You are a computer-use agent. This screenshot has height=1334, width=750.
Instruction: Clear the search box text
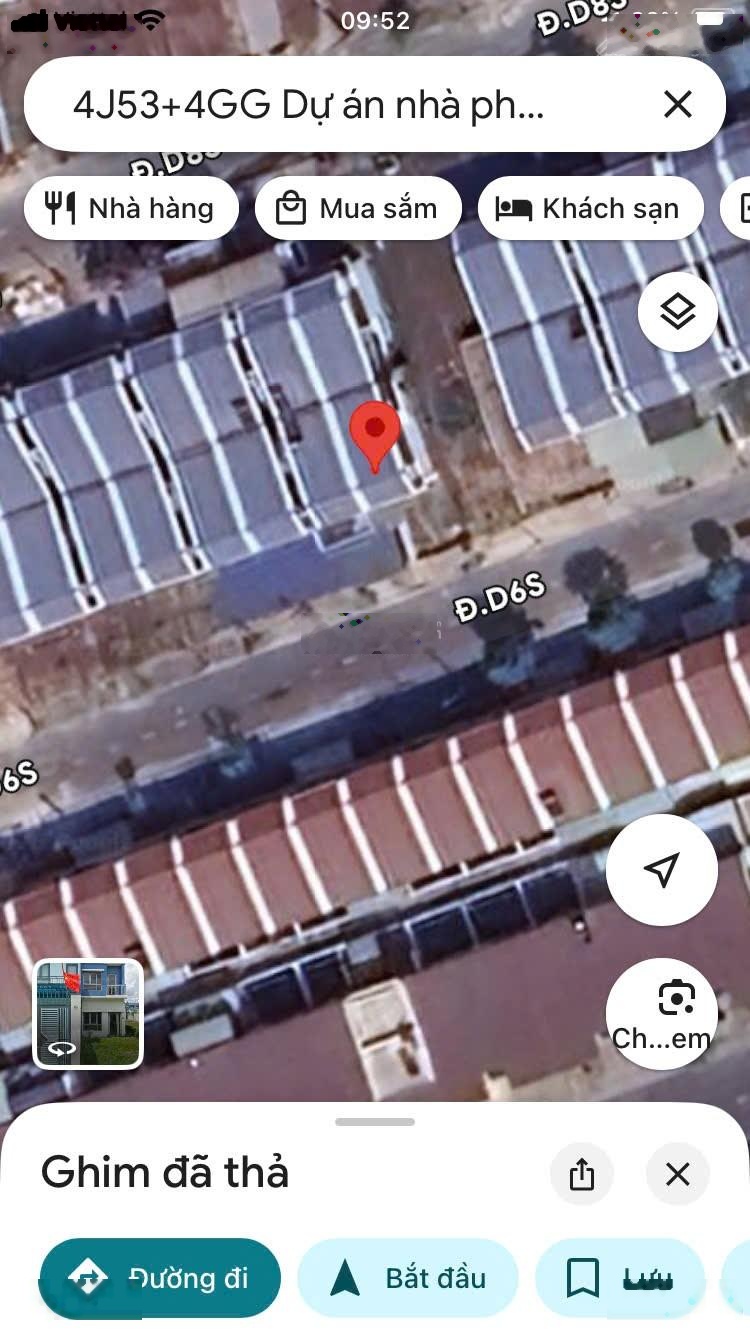pyautogui.click(x=677, y=104)
